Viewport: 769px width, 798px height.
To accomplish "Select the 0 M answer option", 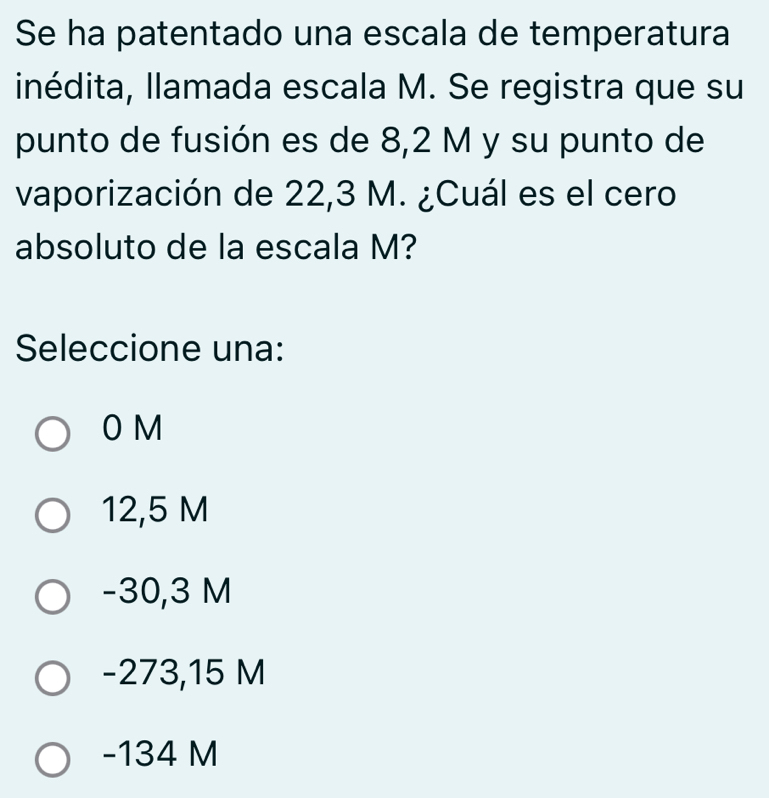I will (x=54, y=435).
